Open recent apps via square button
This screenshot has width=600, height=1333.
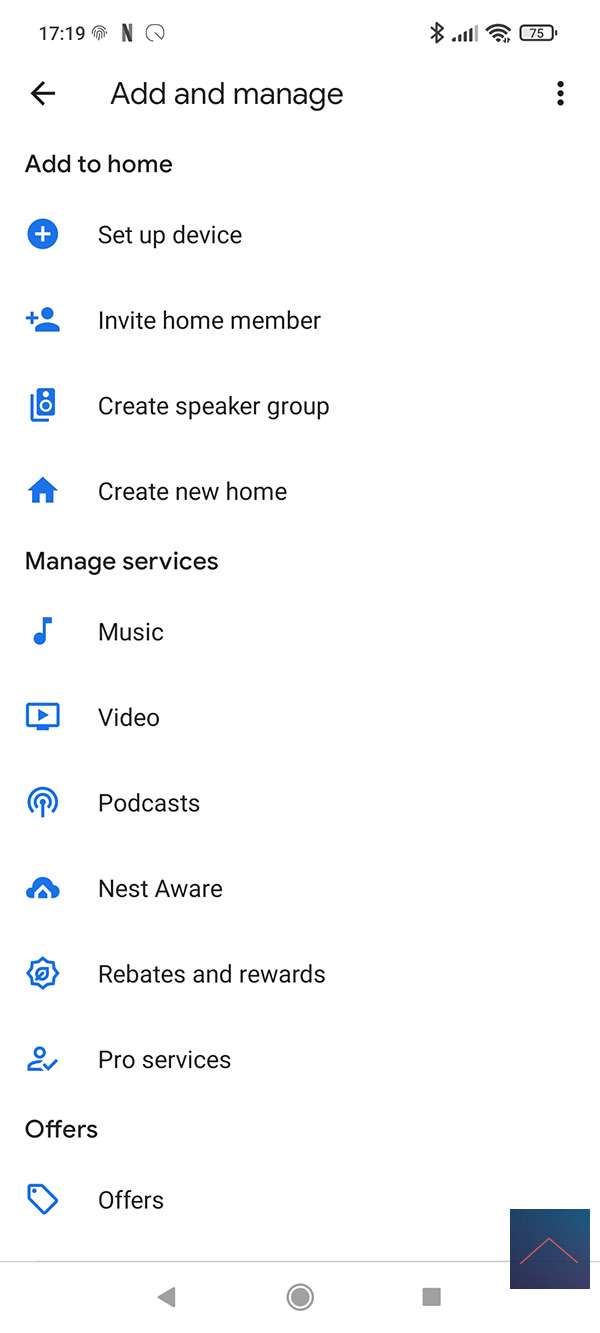432,1297
